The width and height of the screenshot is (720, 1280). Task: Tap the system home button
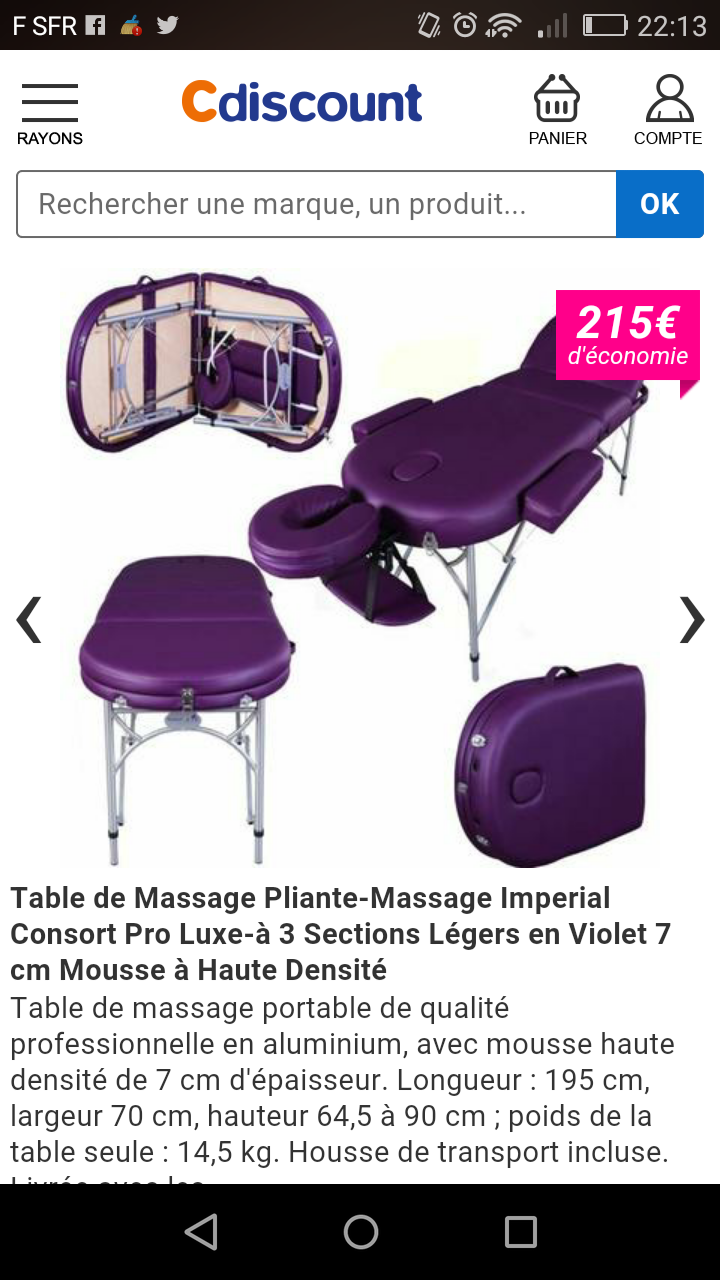coord(360,1232)
